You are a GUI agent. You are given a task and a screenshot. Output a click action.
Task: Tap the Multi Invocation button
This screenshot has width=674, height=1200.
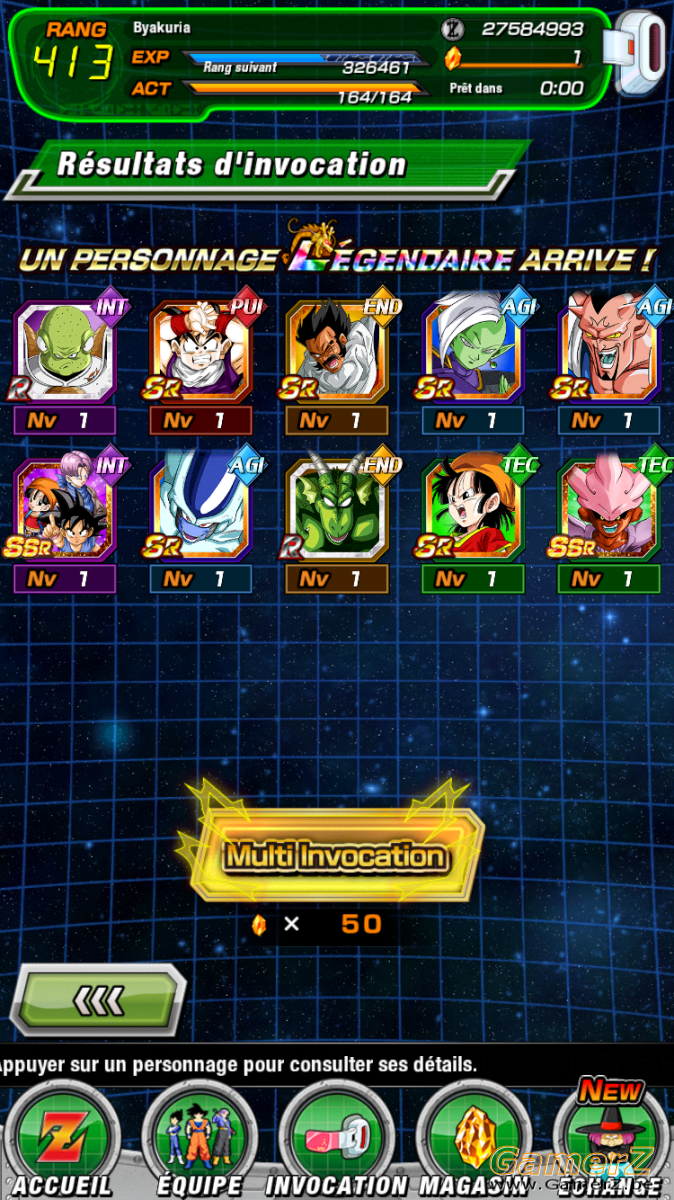335,855
